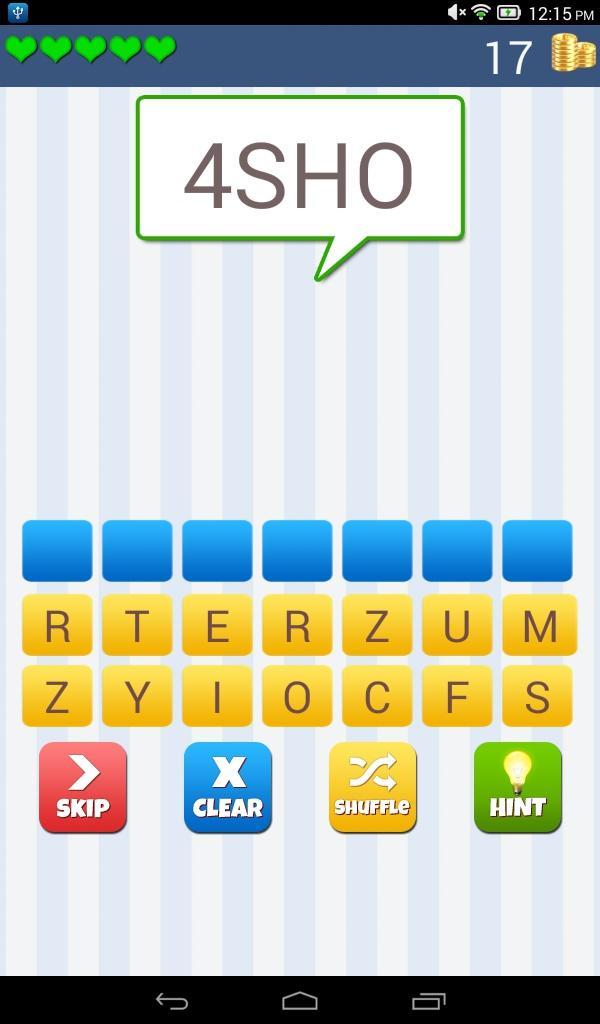Pick the letter O tile
Image resolution: width=600 pixels, height=1024 pixels.
297,697
